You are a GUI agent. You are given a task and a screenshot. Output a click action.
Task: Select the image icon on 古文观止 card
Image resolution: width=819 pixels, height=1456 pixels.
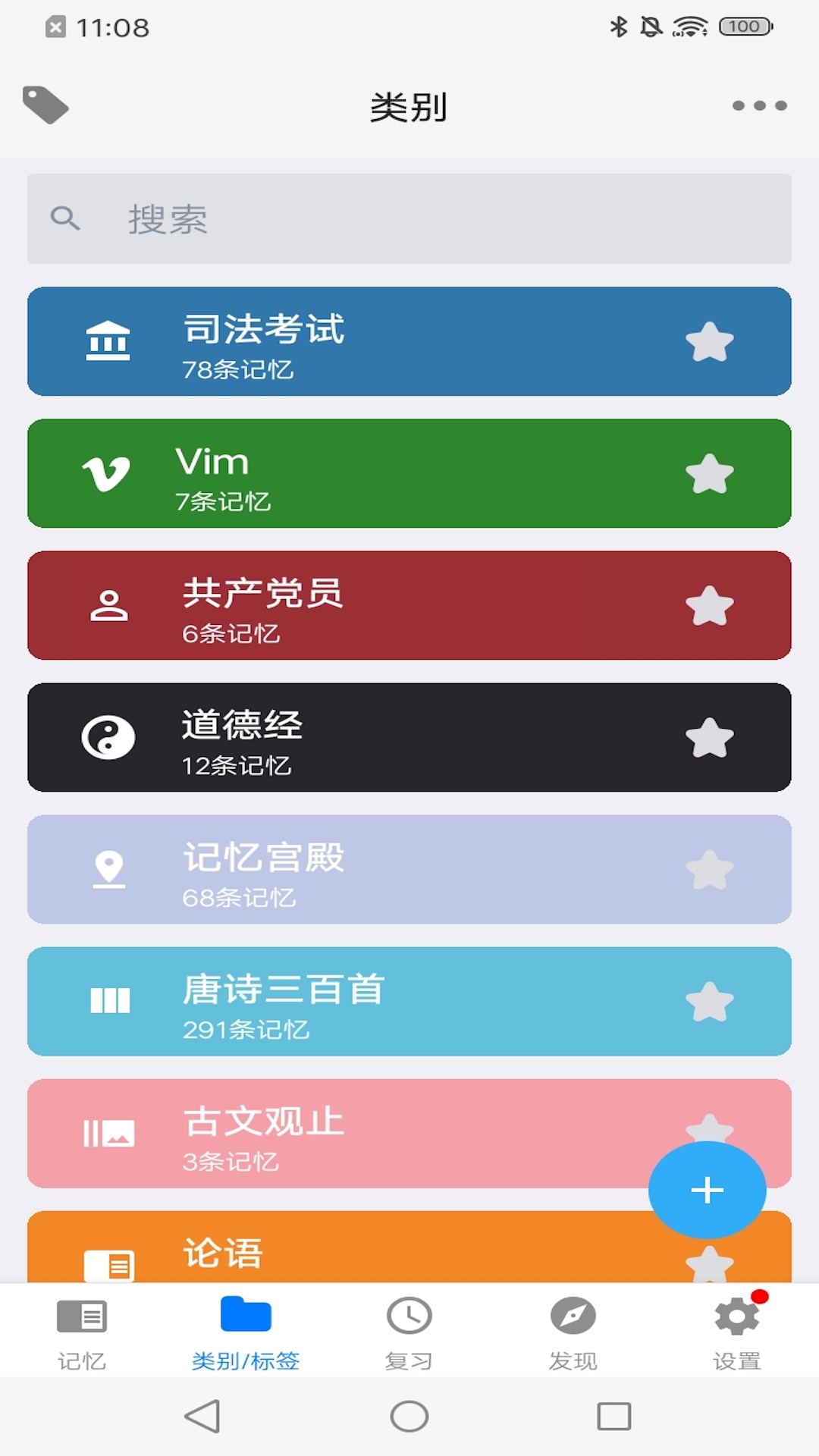(110, 1132)
